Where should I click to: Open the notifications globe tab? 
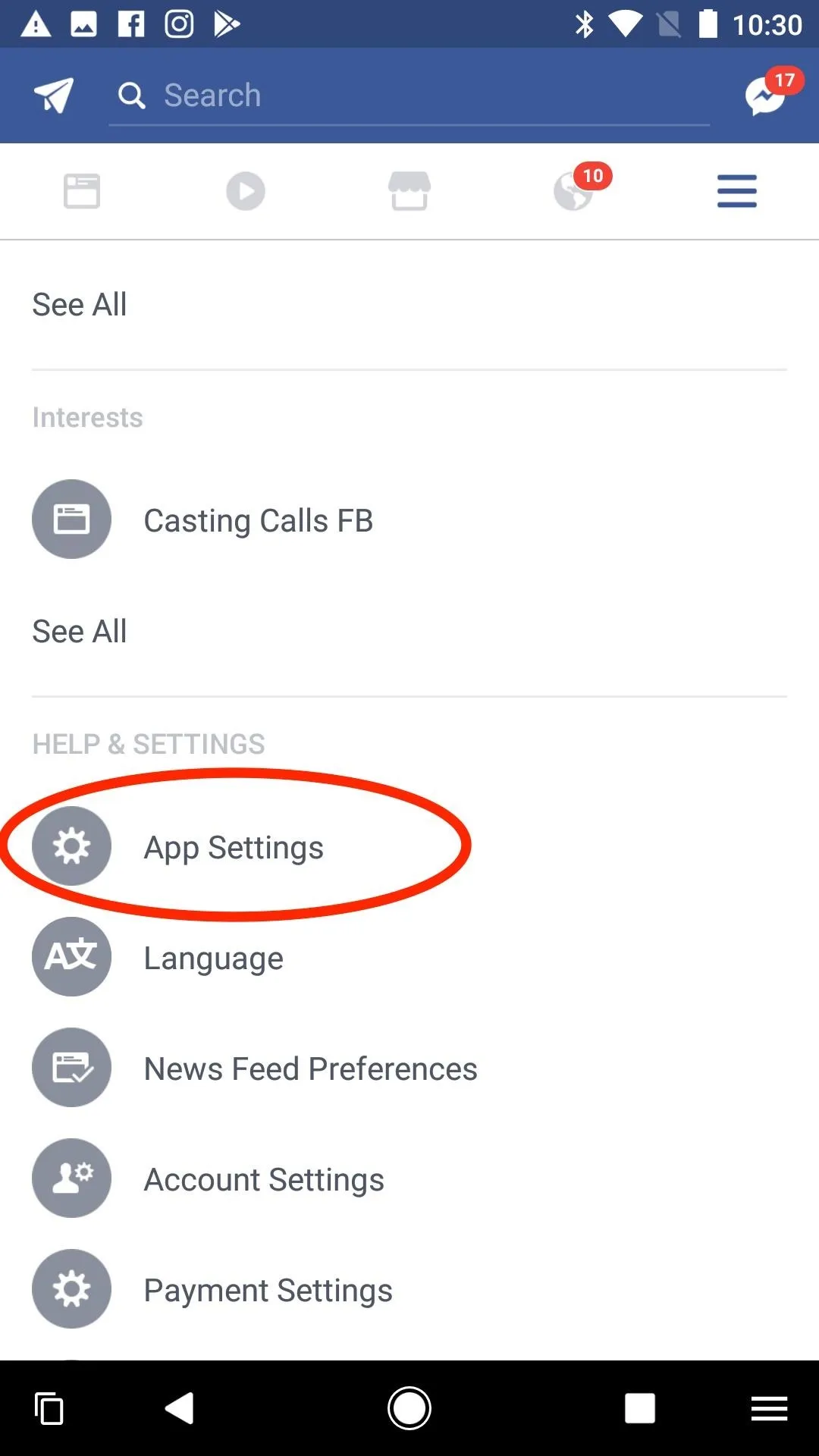(x=580, y=188)
